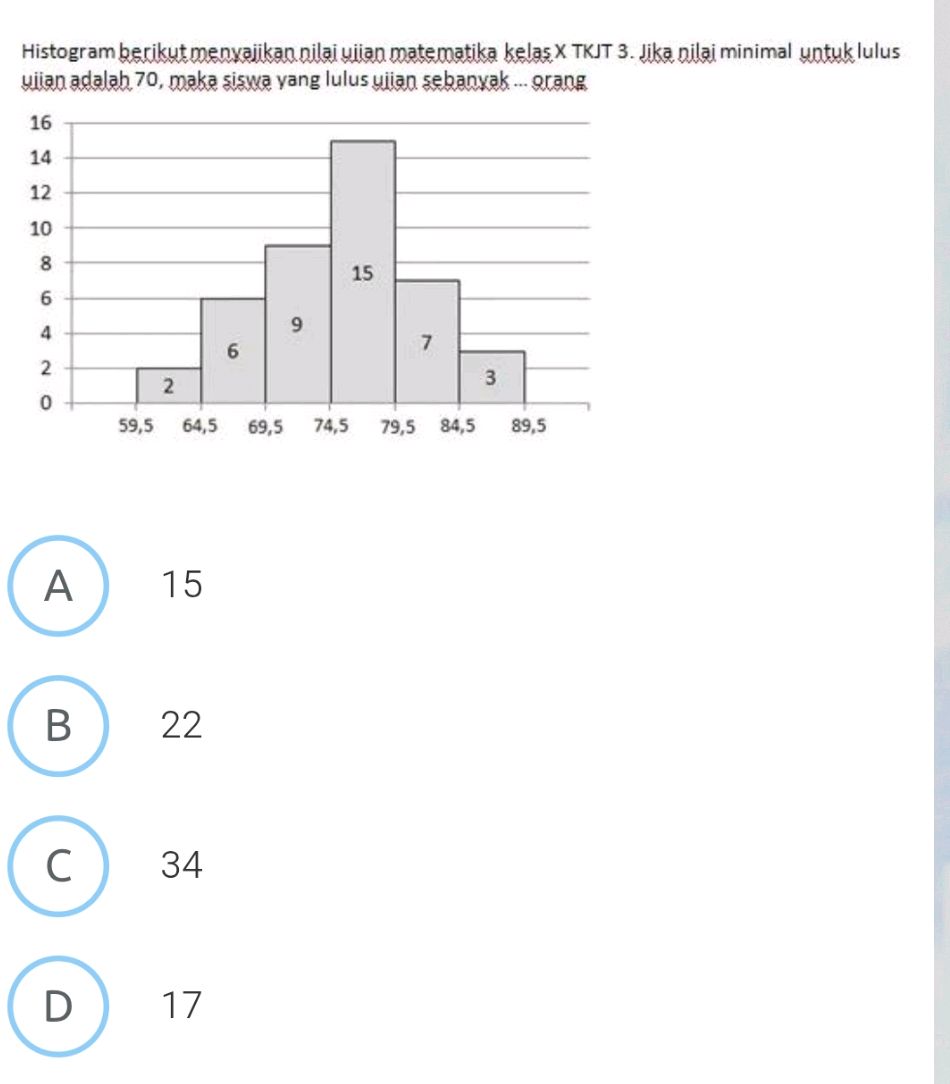
Task: Click the histogram bar labeled 3
Action: click(x=490, y=378)
